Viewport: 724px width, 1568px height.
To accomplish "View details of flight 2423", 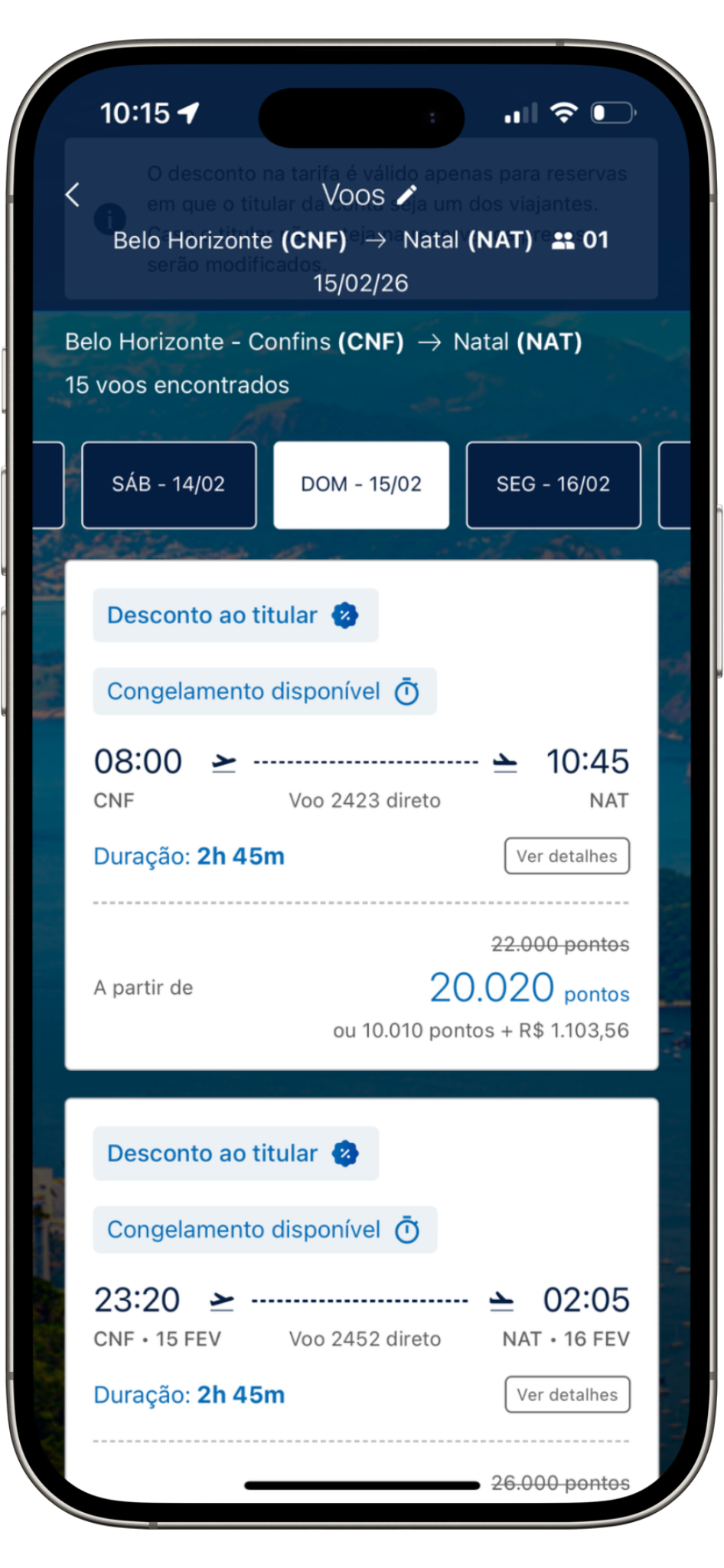I will pyautogui.click(x=566, y=856).
